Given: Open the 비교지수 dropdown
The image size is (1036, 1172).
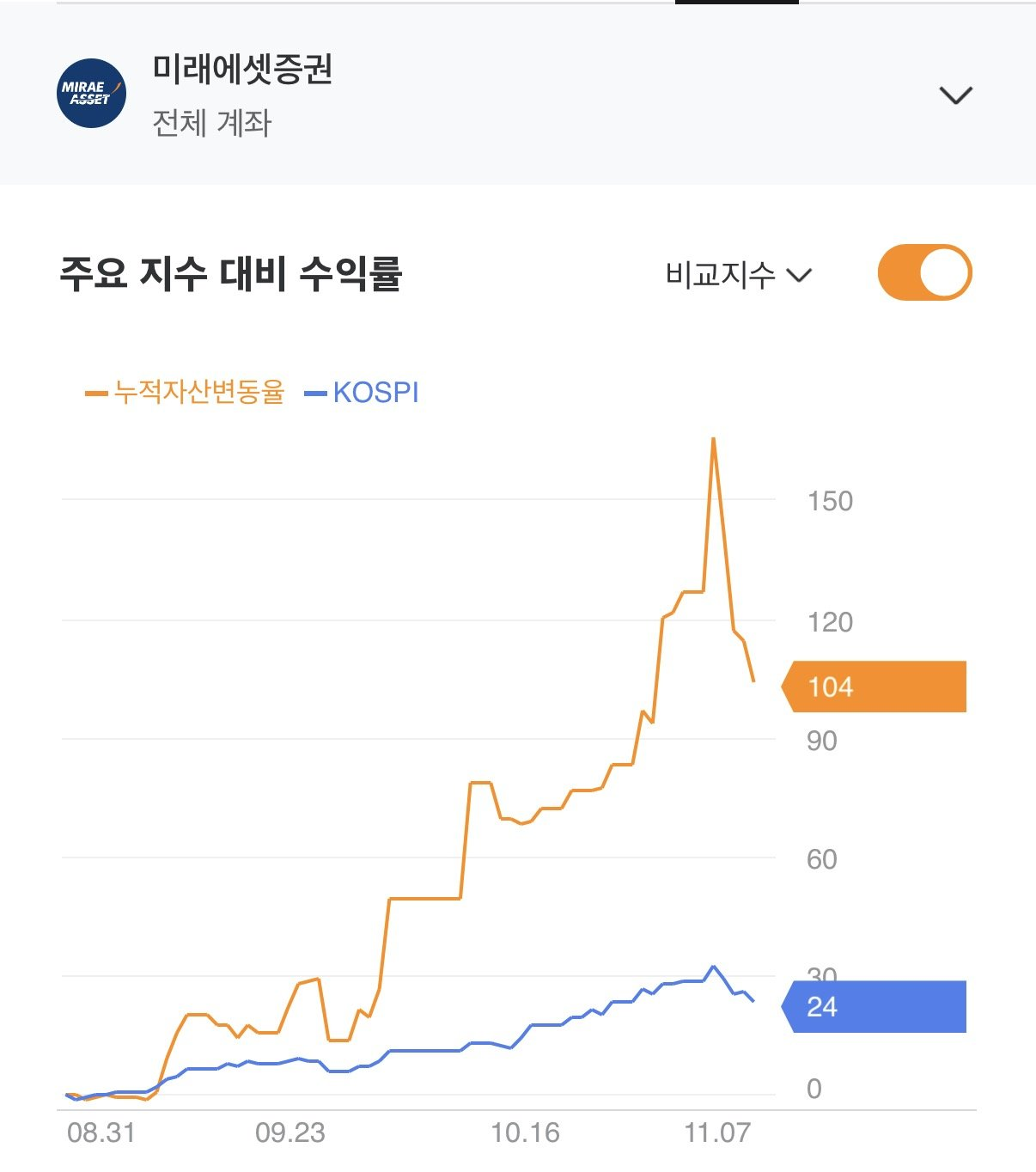Looking at the screenshot, I should (739, 275).
